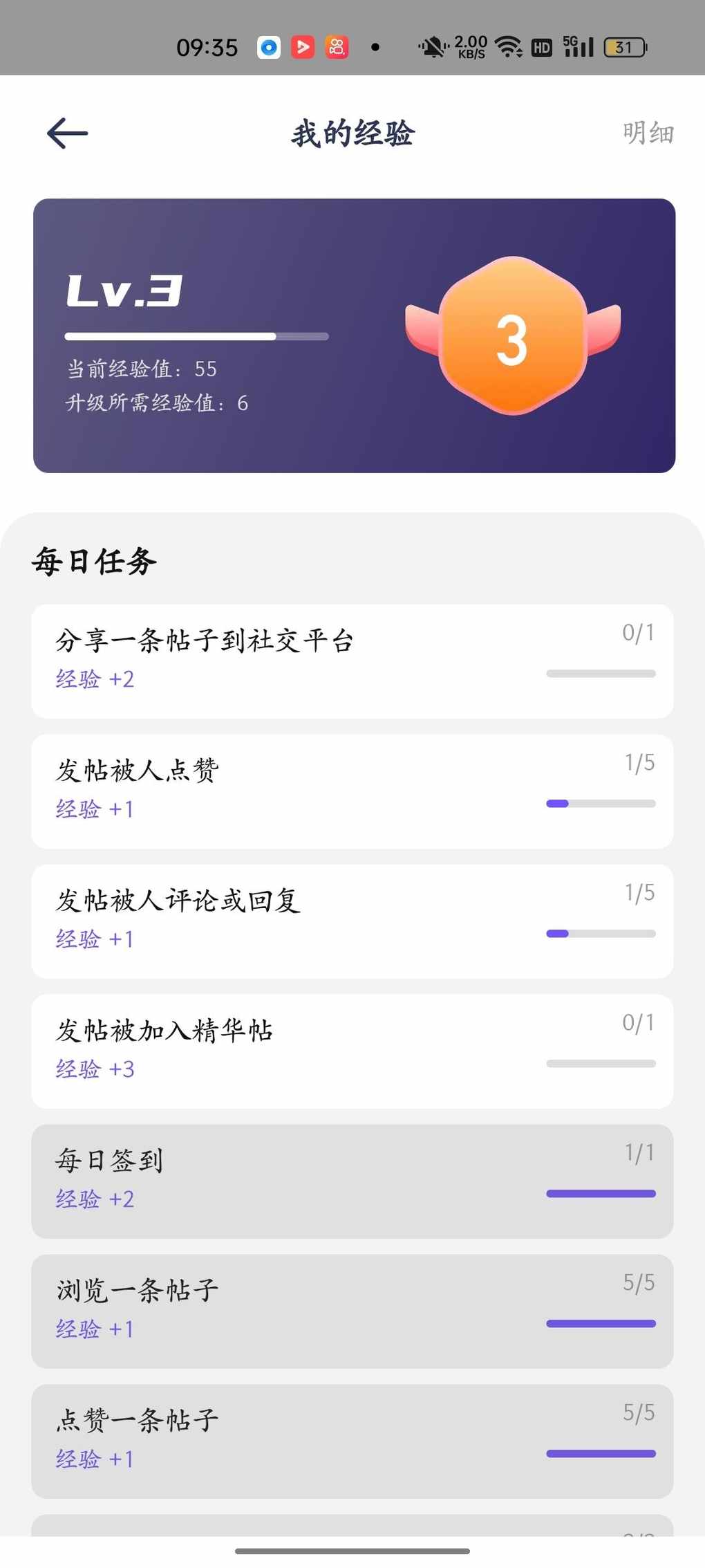Tap the 发帖被加入精华帖 task

(352, 1051)
